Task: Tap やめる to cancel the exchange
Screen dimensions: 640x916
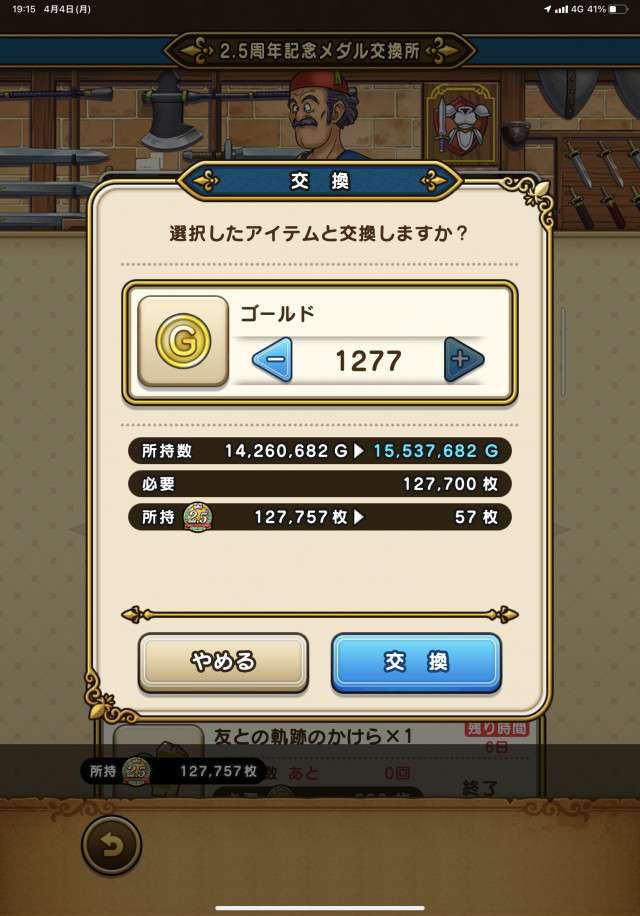Action: (x=223, y=662)
